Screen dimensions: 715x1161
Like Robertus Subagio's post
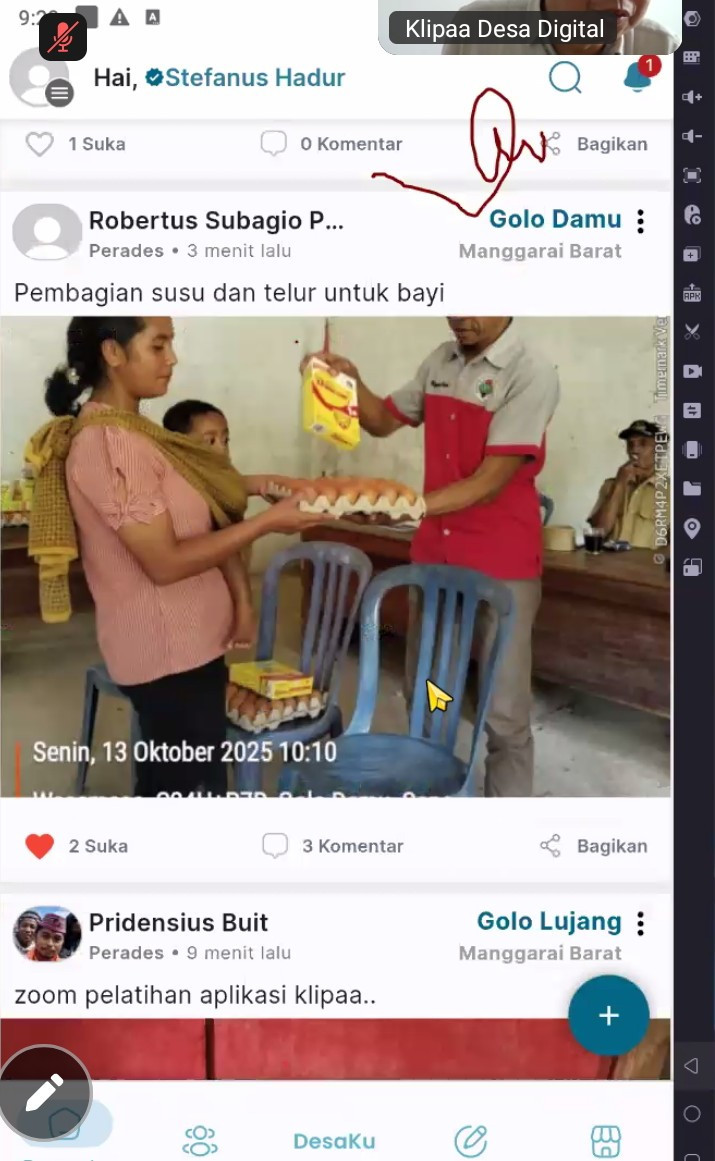click(40, 846)
